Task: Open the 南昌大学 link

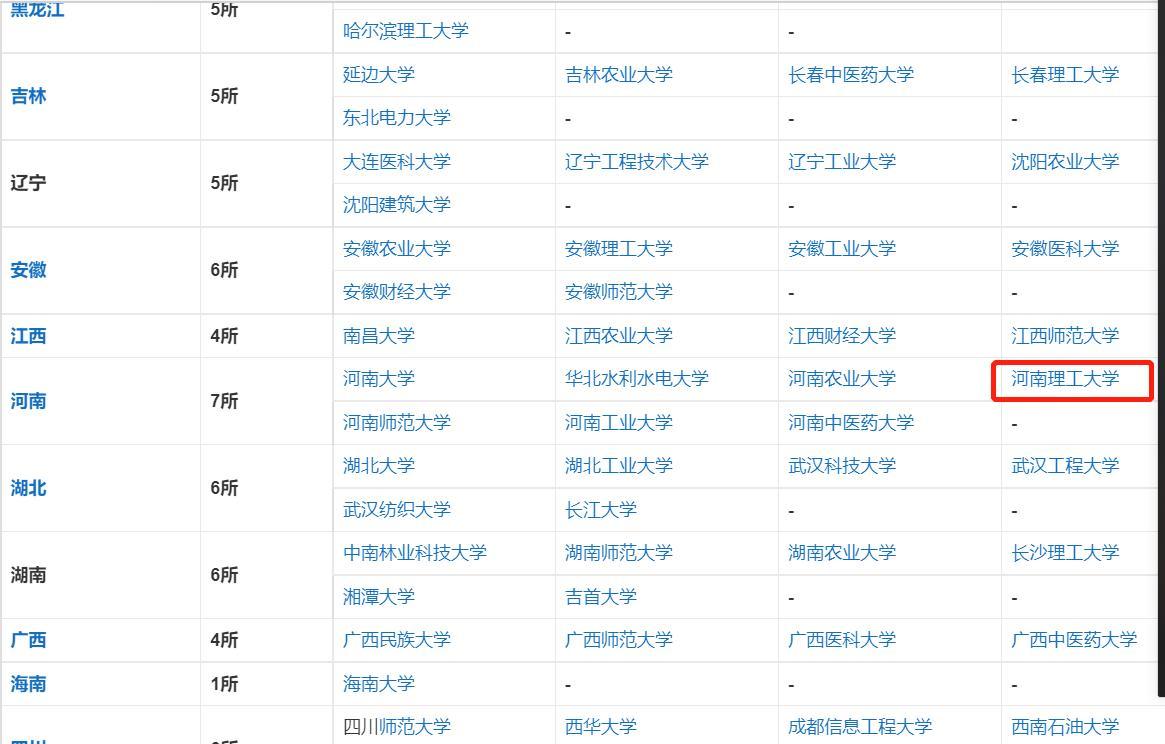Action: pos(378,336)
